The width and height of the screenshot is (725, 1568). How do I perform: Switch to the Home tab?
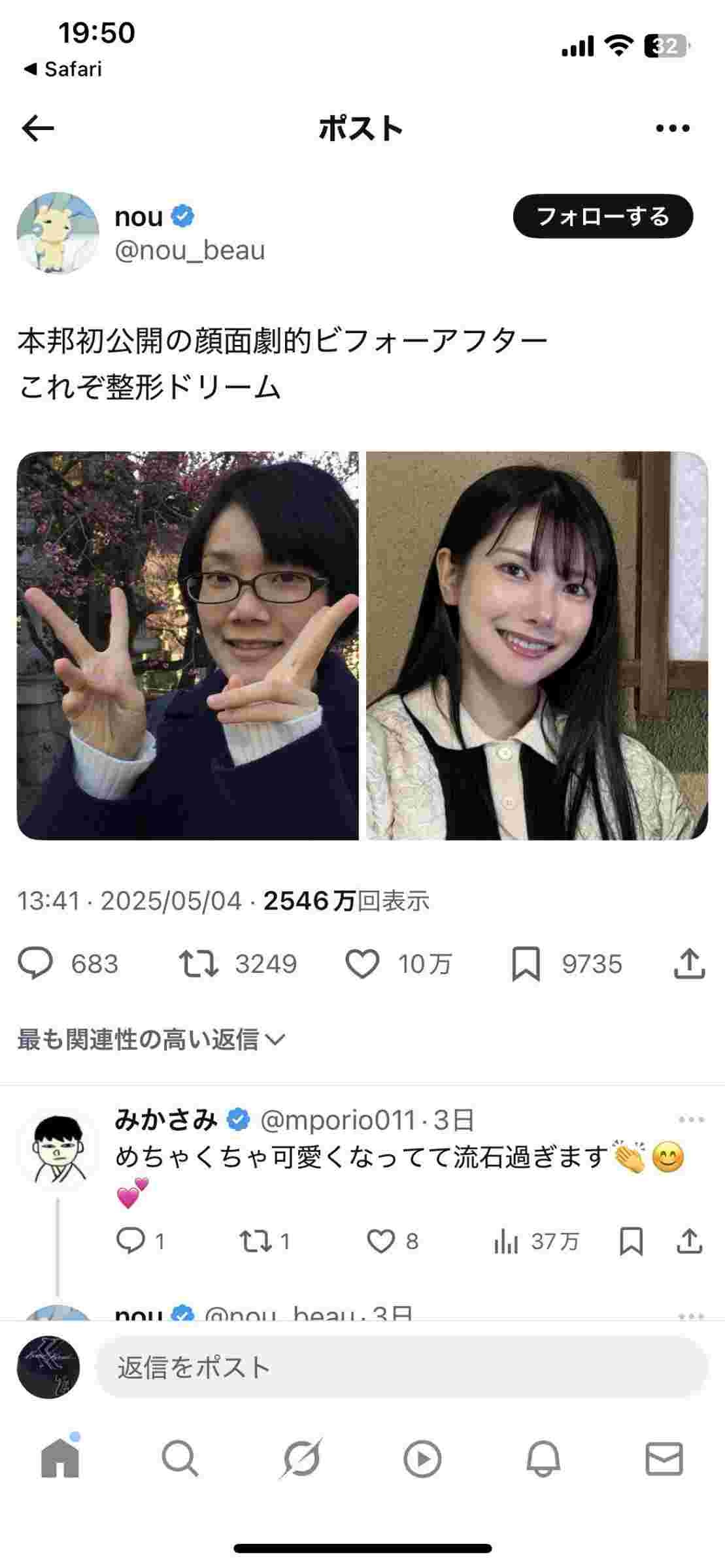click(x=60, y=1459)
